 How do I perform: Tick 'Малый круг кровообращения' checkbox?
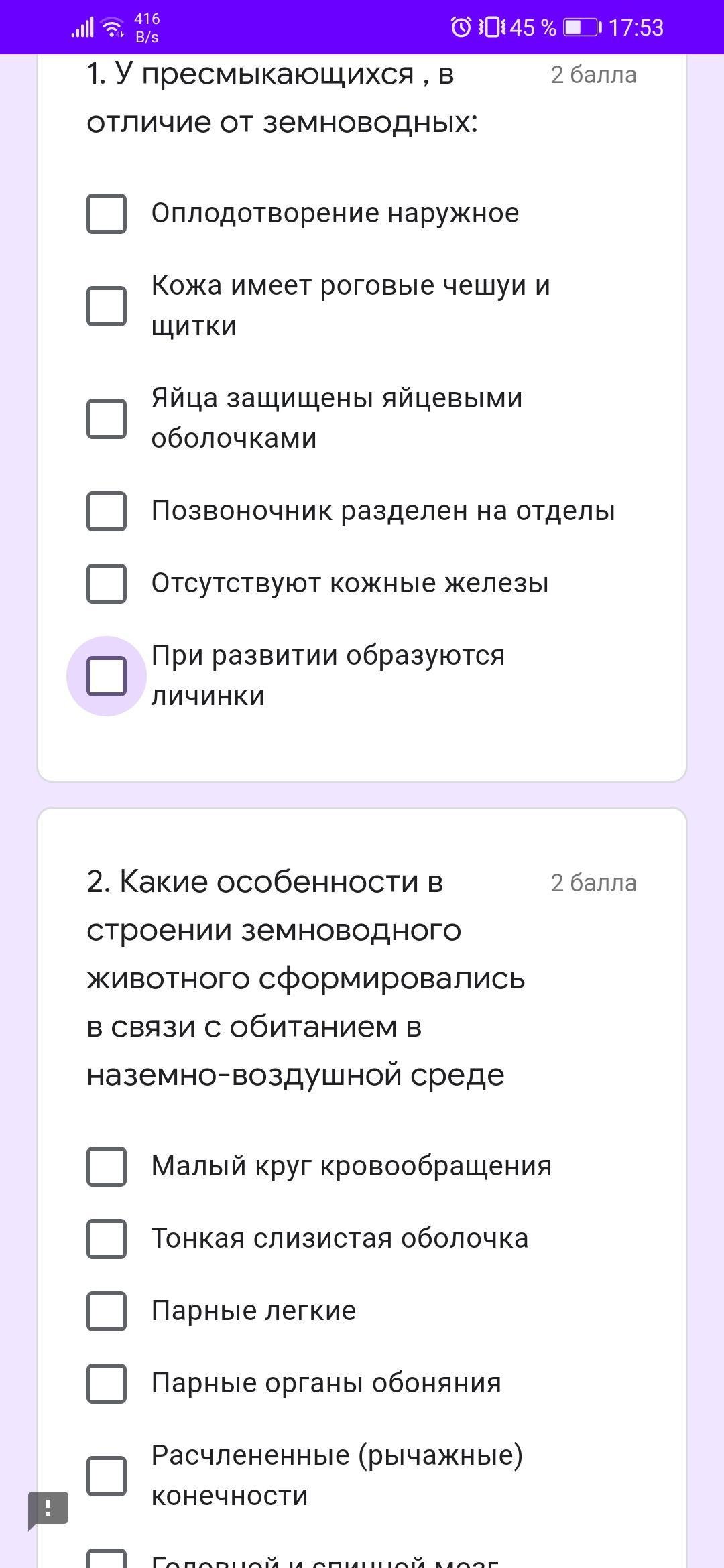(107, 1167)
